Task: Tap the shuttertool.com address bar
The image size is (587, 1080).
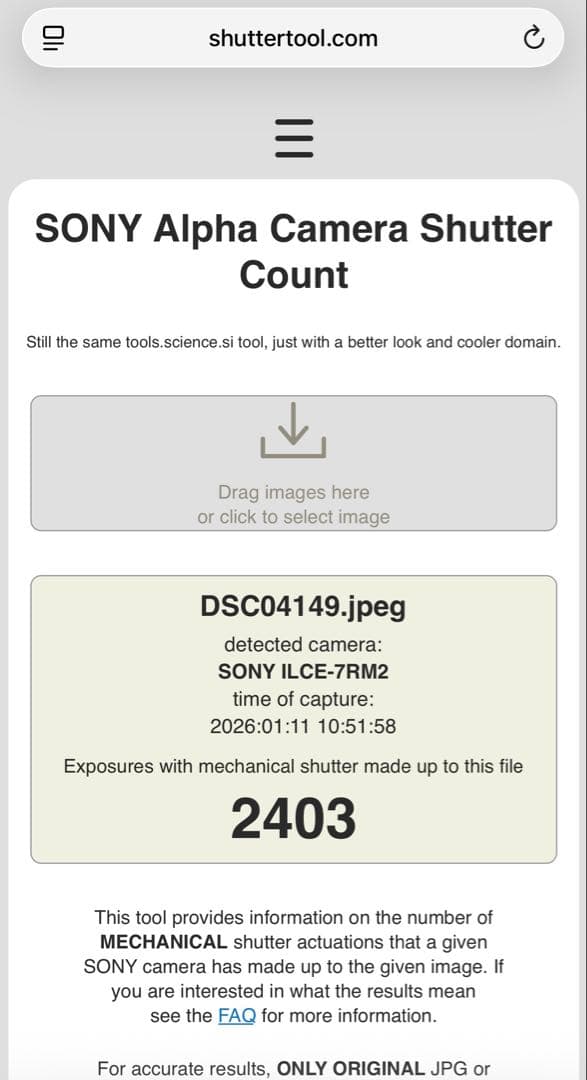Action: pyautogui.click(x=293, y=38)
